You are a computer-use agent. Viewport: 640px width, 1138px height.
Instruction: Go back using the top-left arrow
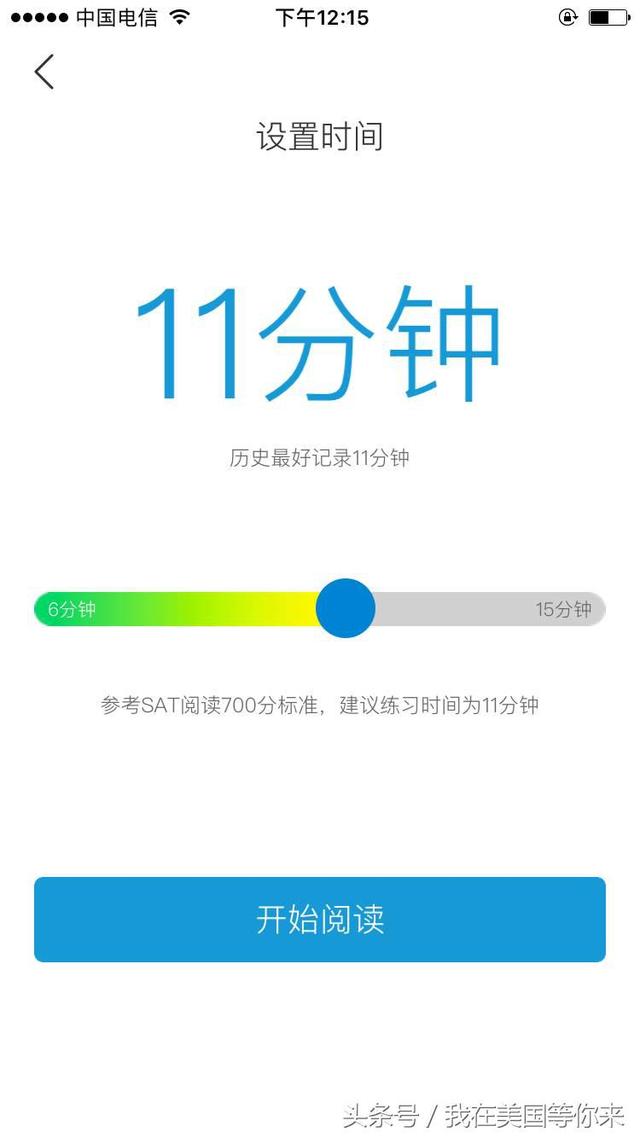(x=44, y=72)
